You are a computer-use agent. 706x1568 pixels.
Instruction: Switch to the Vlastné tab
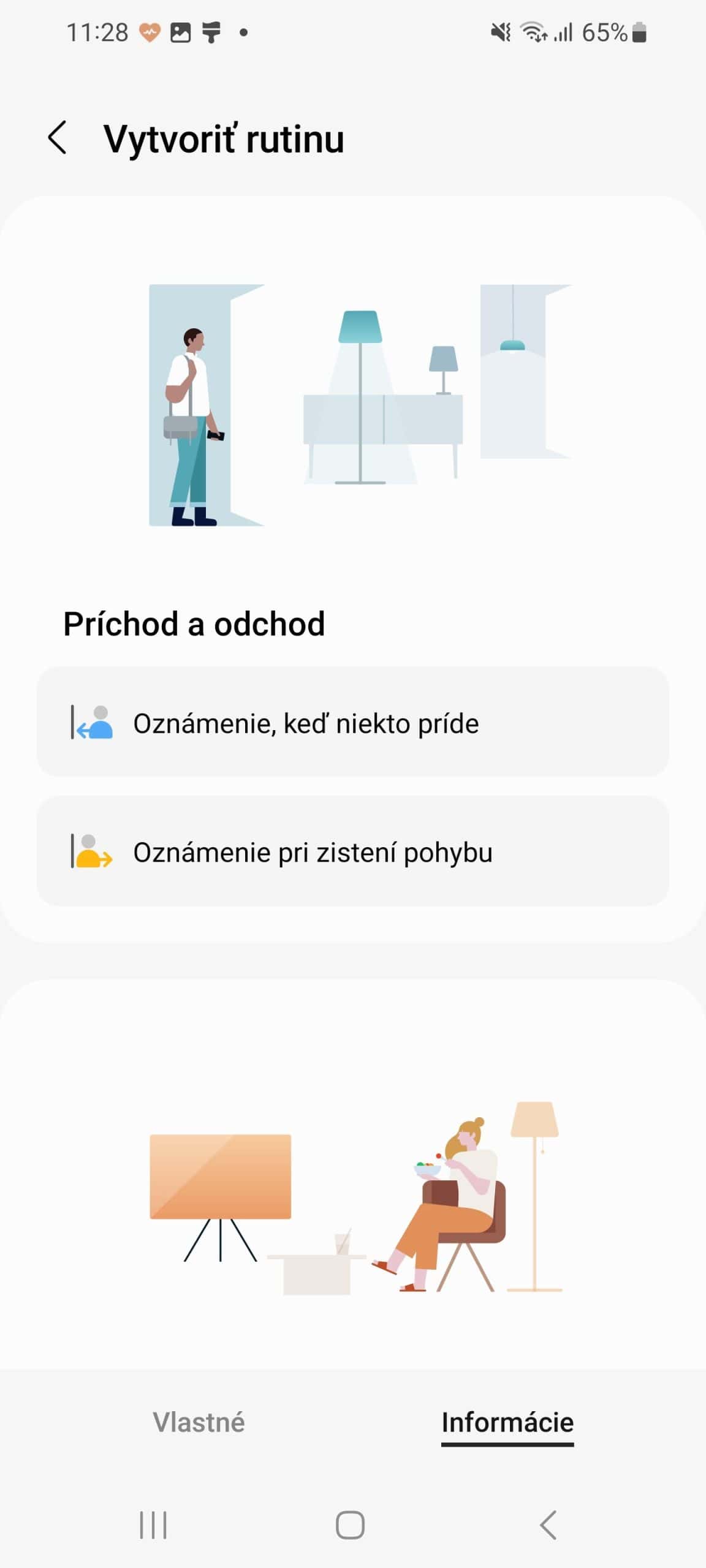tap(199, 1422)
